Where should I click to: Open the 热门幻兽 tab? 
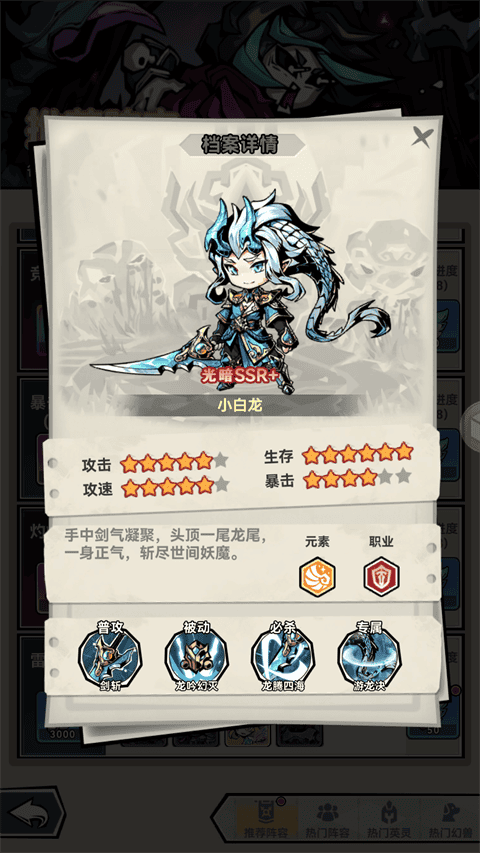coord(450,820)
